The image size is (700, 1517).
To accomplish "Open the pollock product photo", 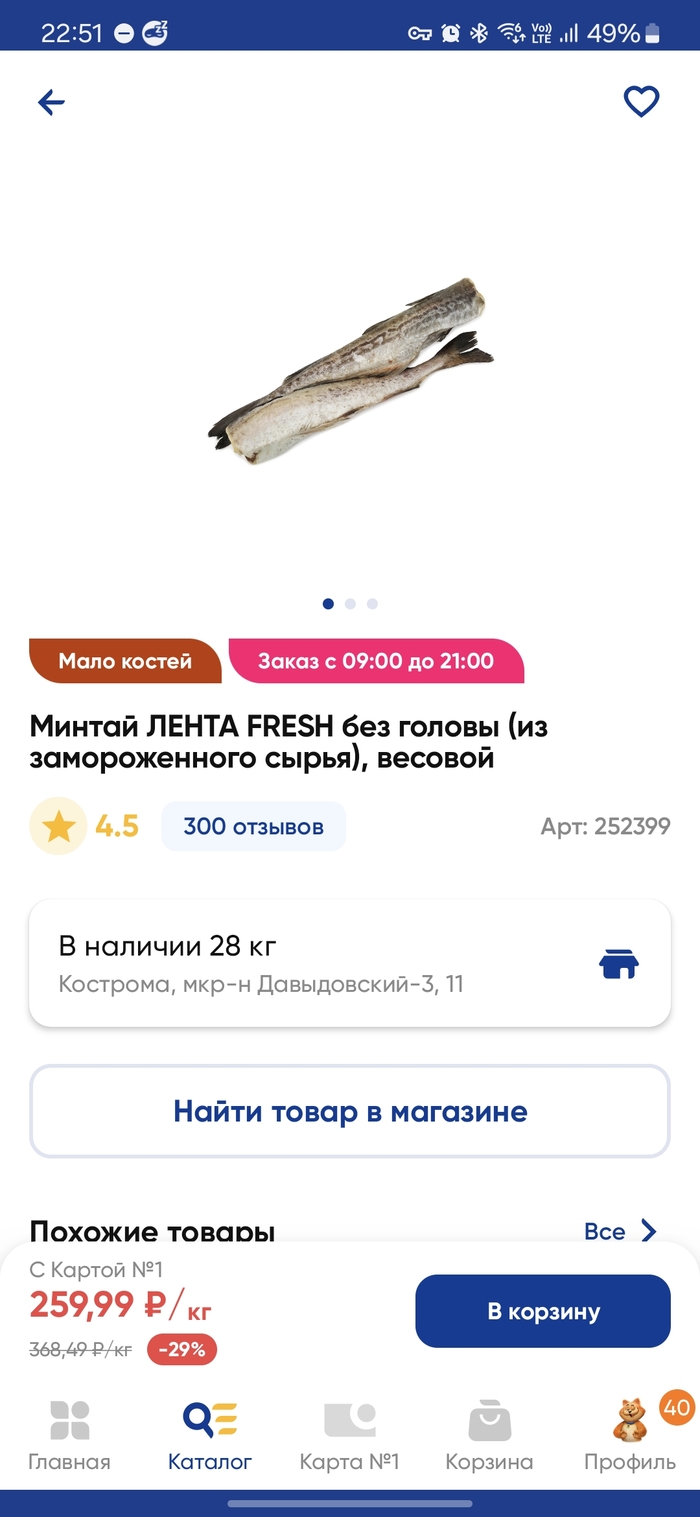I will (x=350, y=373).
